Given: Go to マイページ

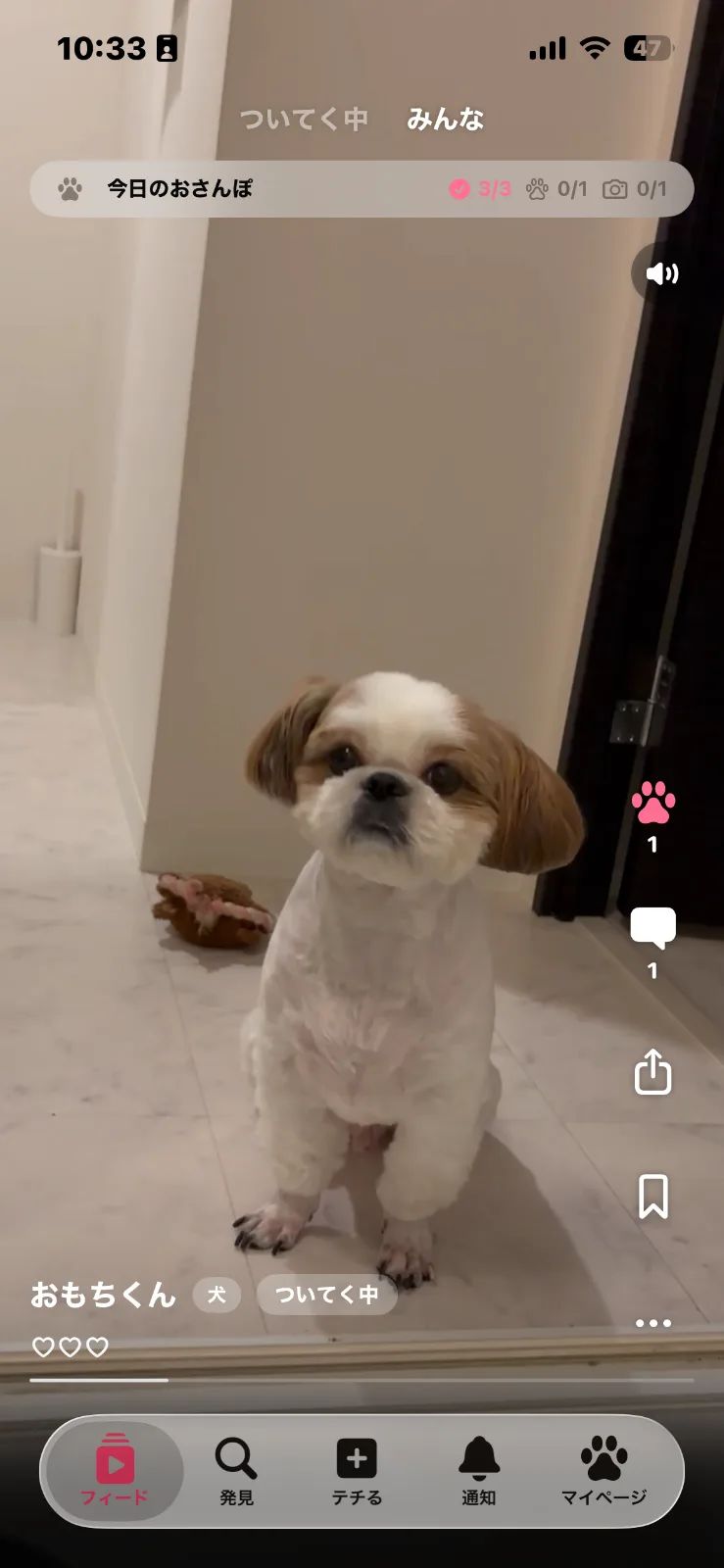Looking at the screenshot, I should [x=603, y=1471].
